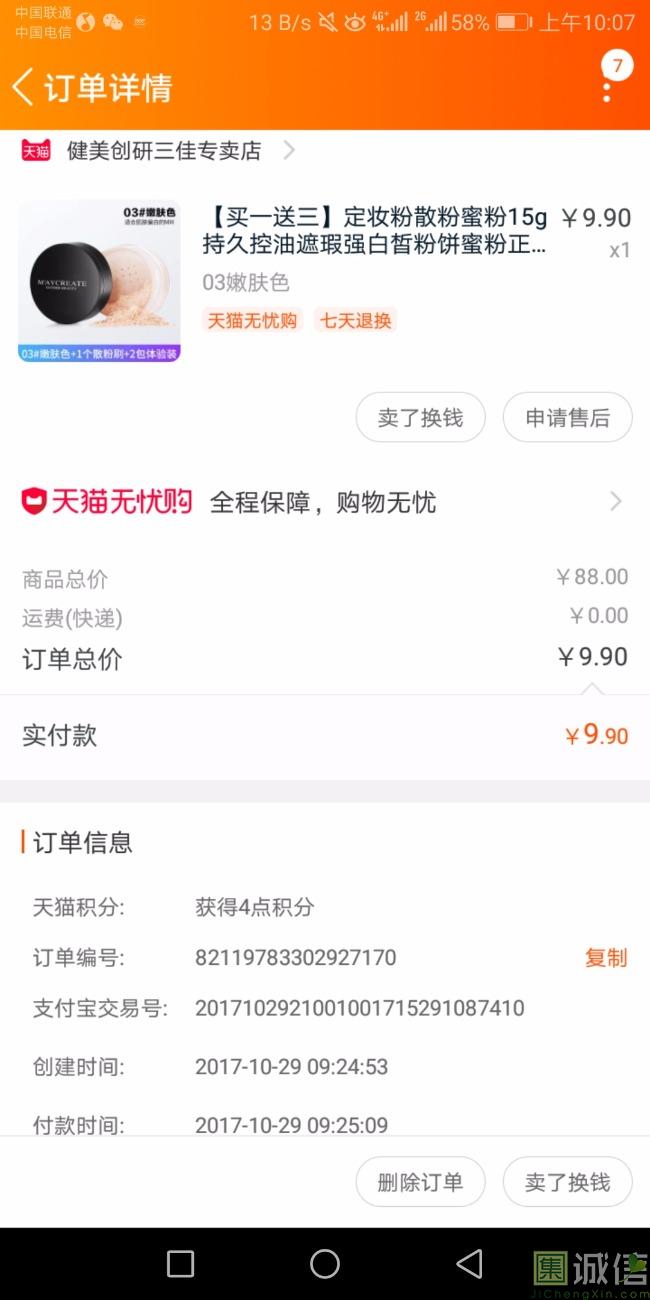
Task: Request after-sales service via 申请售后
Action: pos(567,418)
